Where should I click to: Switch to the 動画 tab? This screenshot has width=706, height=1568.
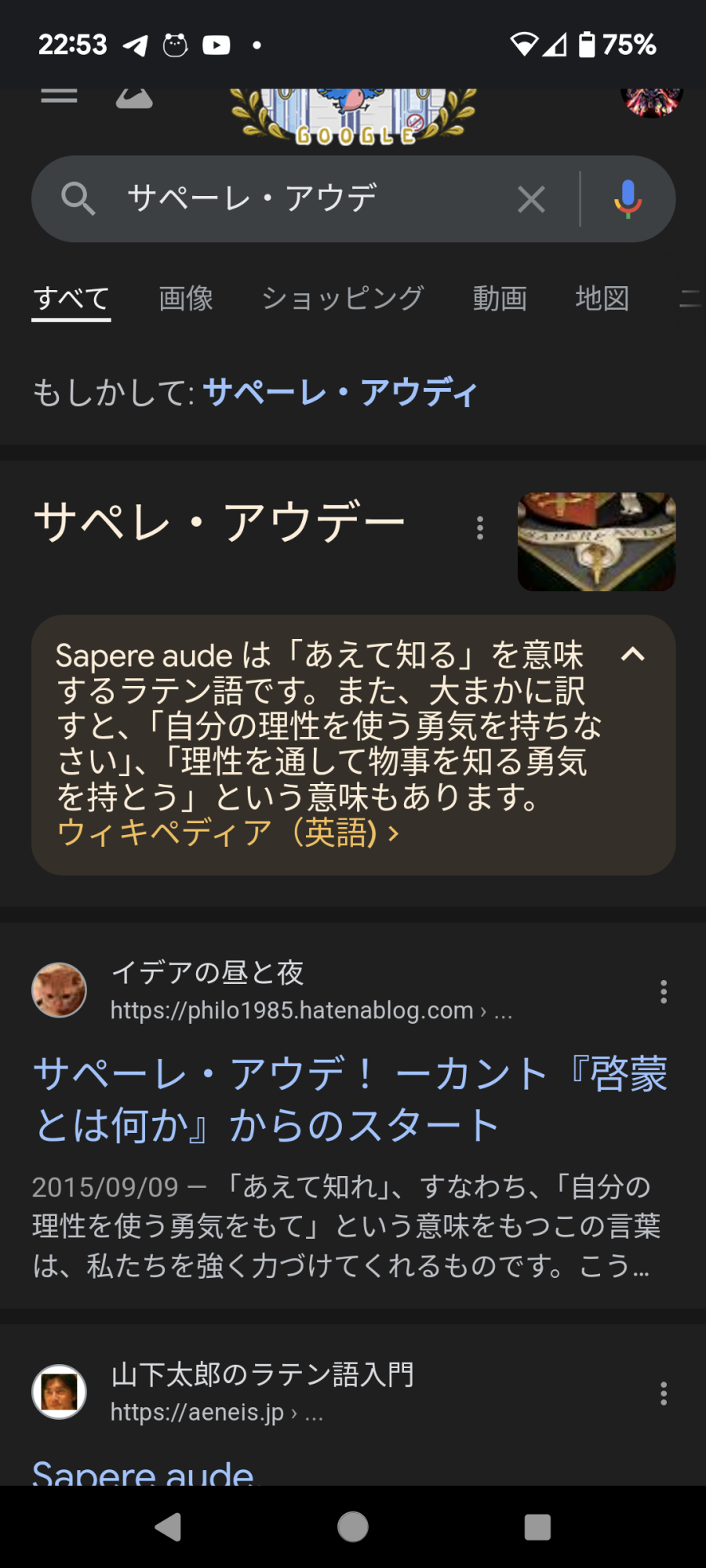pyautogui.click(x=500, y=299)
